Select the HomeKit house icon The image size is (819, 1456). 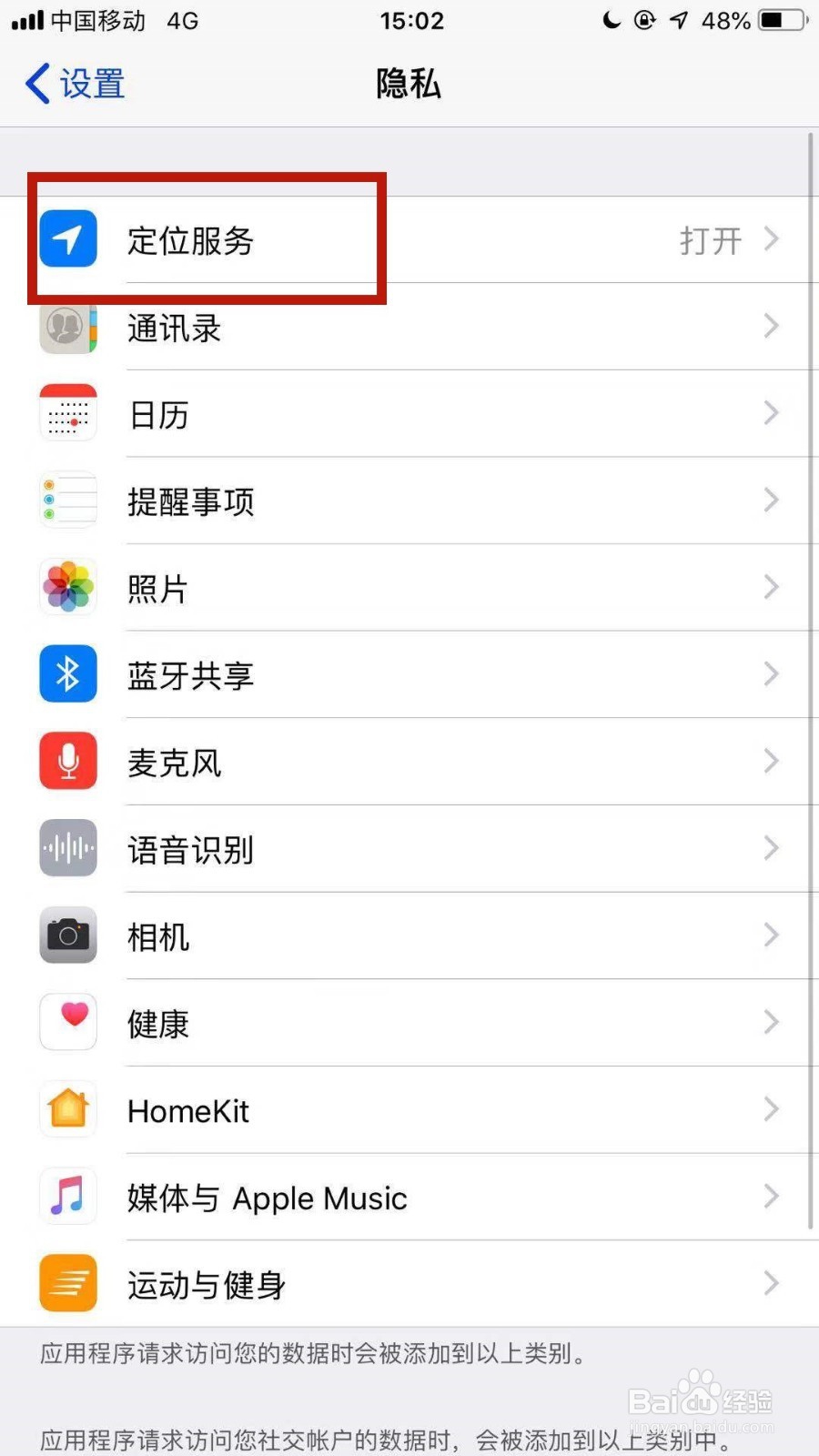67,1109
